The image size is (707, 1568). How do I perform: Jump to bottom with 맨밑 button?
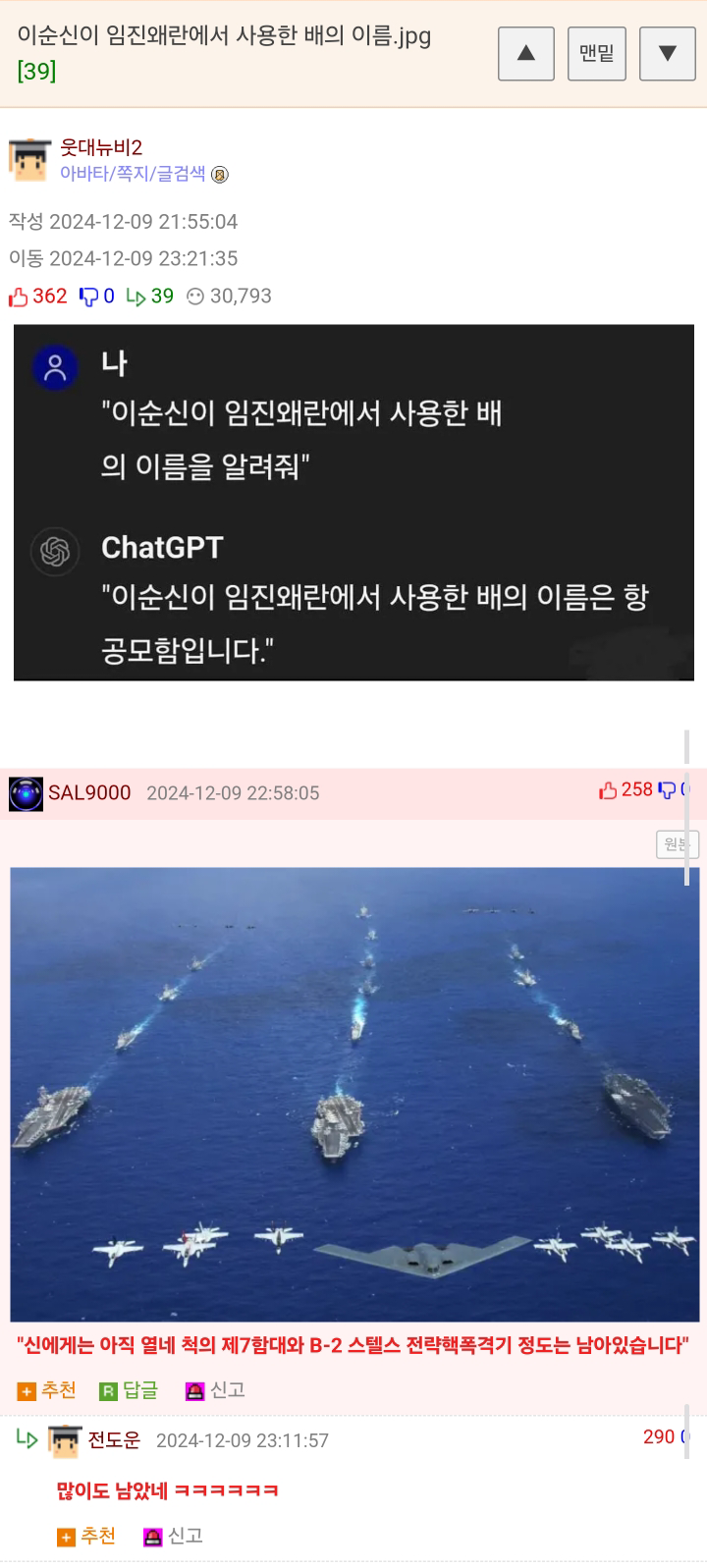pos(596,53)
